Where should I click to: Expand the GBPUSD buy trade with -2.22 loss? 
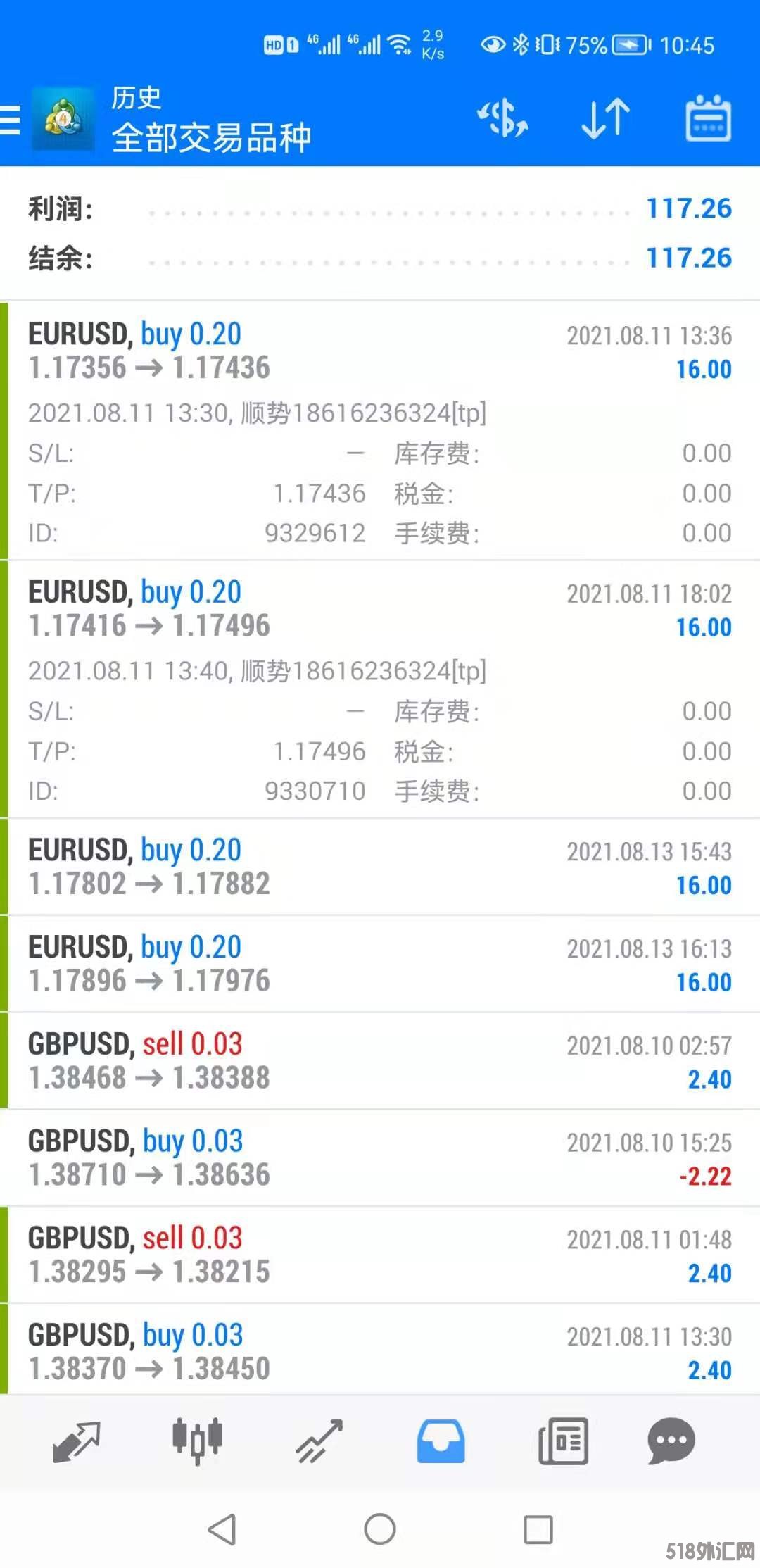pyautogui.click(x=380, y=1158)
